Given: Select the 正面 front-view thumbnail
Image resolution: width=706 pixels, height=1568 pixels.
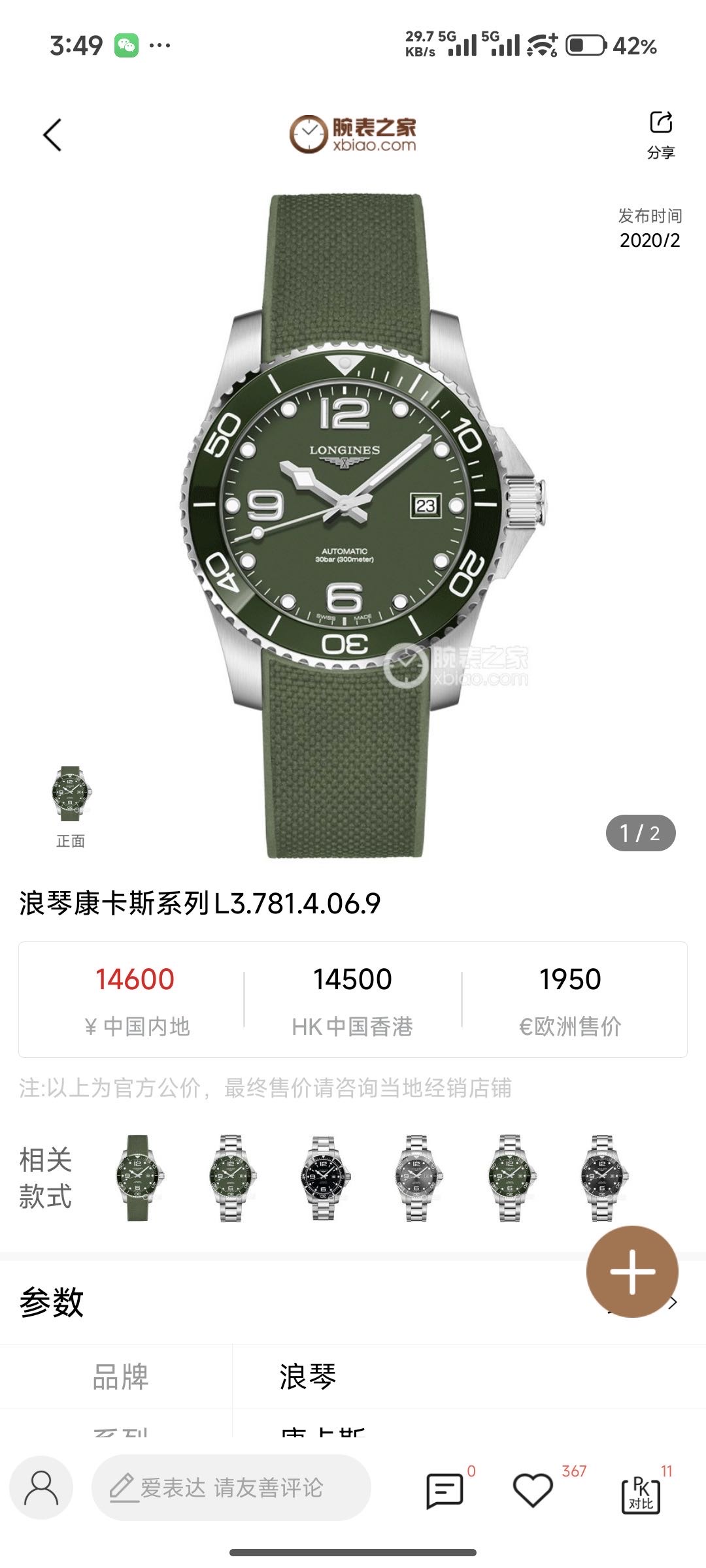Looking at the screenshot, I should (x=71, y=794).
